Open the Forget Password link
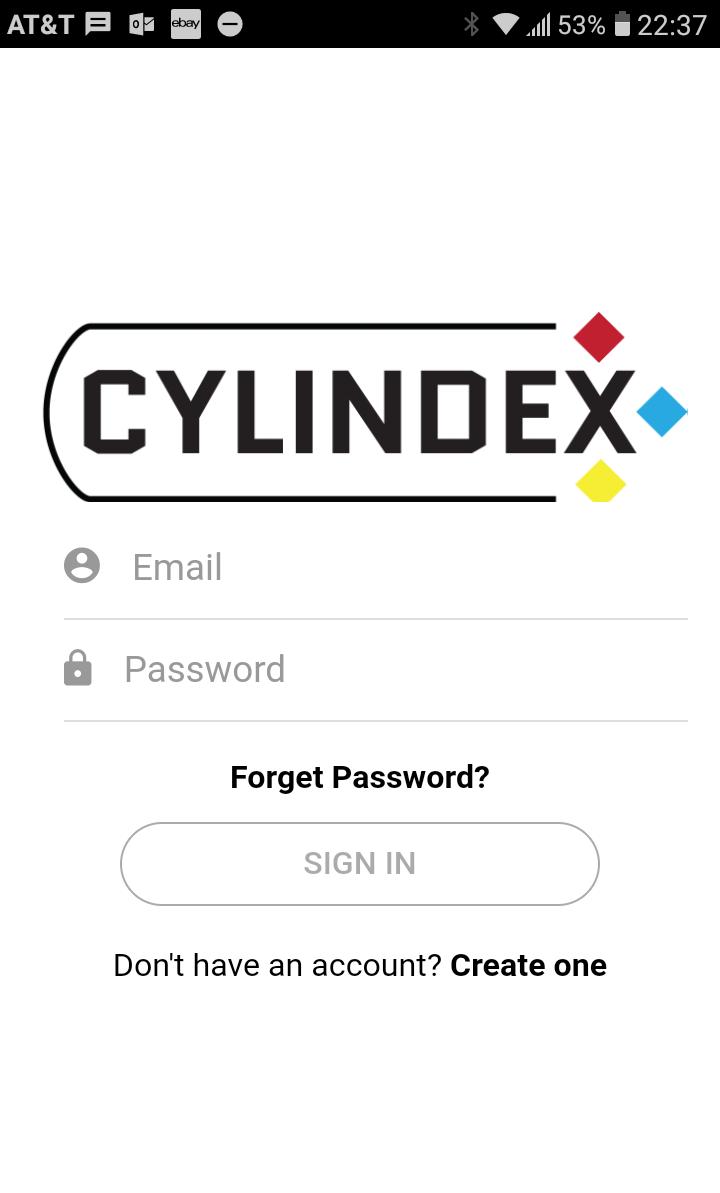 tap(360, 777)
